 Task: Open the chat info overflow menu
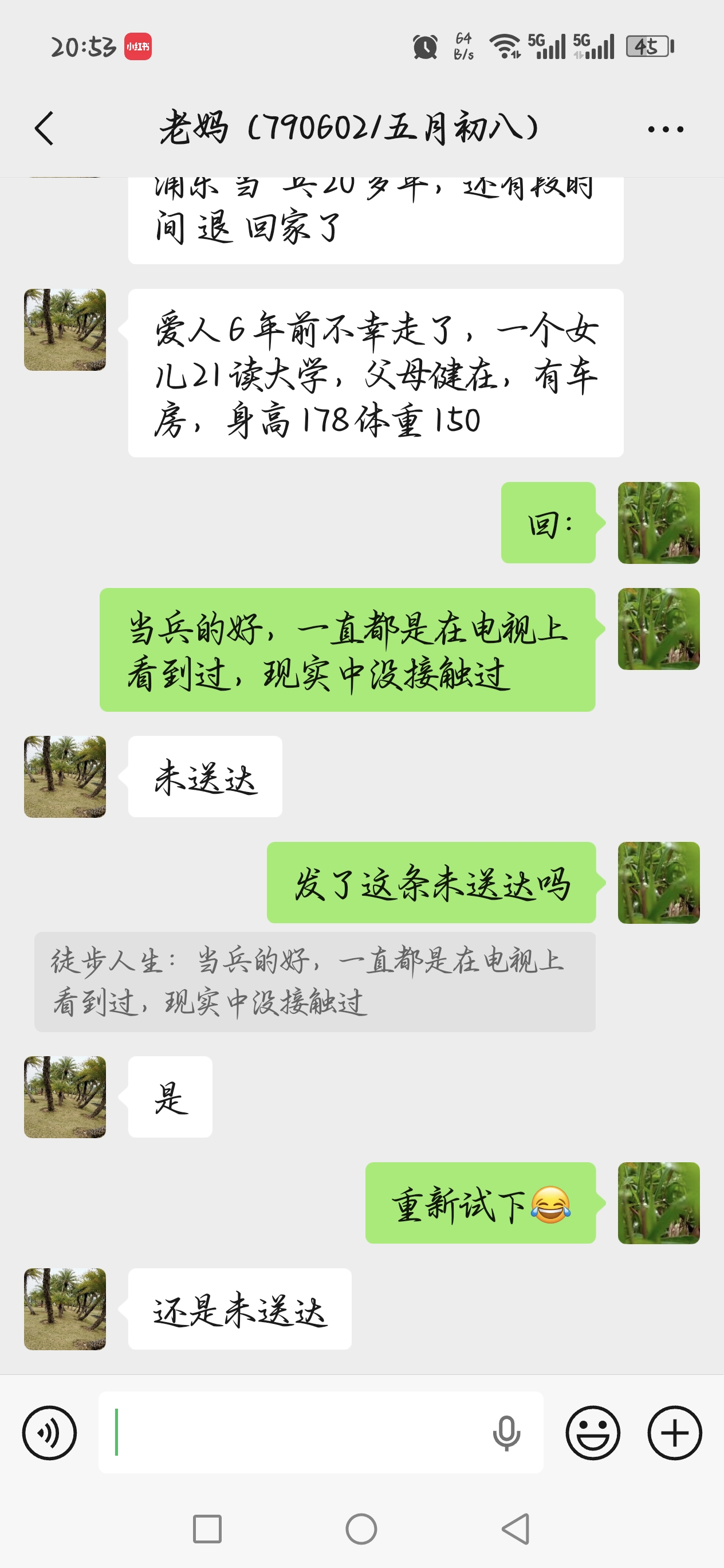(x=665, y=129)
